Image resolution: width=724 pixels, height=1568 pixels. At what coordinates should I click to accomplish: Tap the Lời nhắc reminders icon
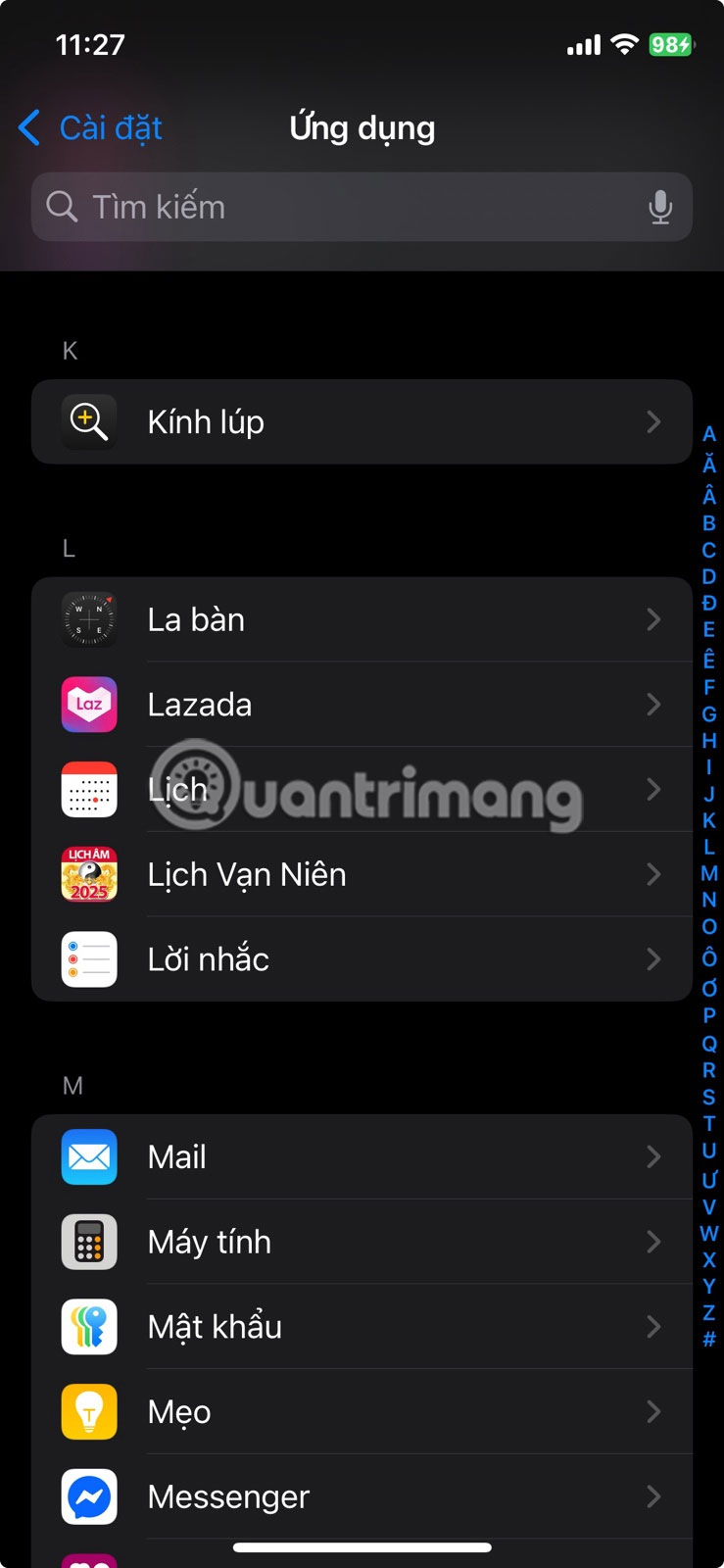pos(89,958)
